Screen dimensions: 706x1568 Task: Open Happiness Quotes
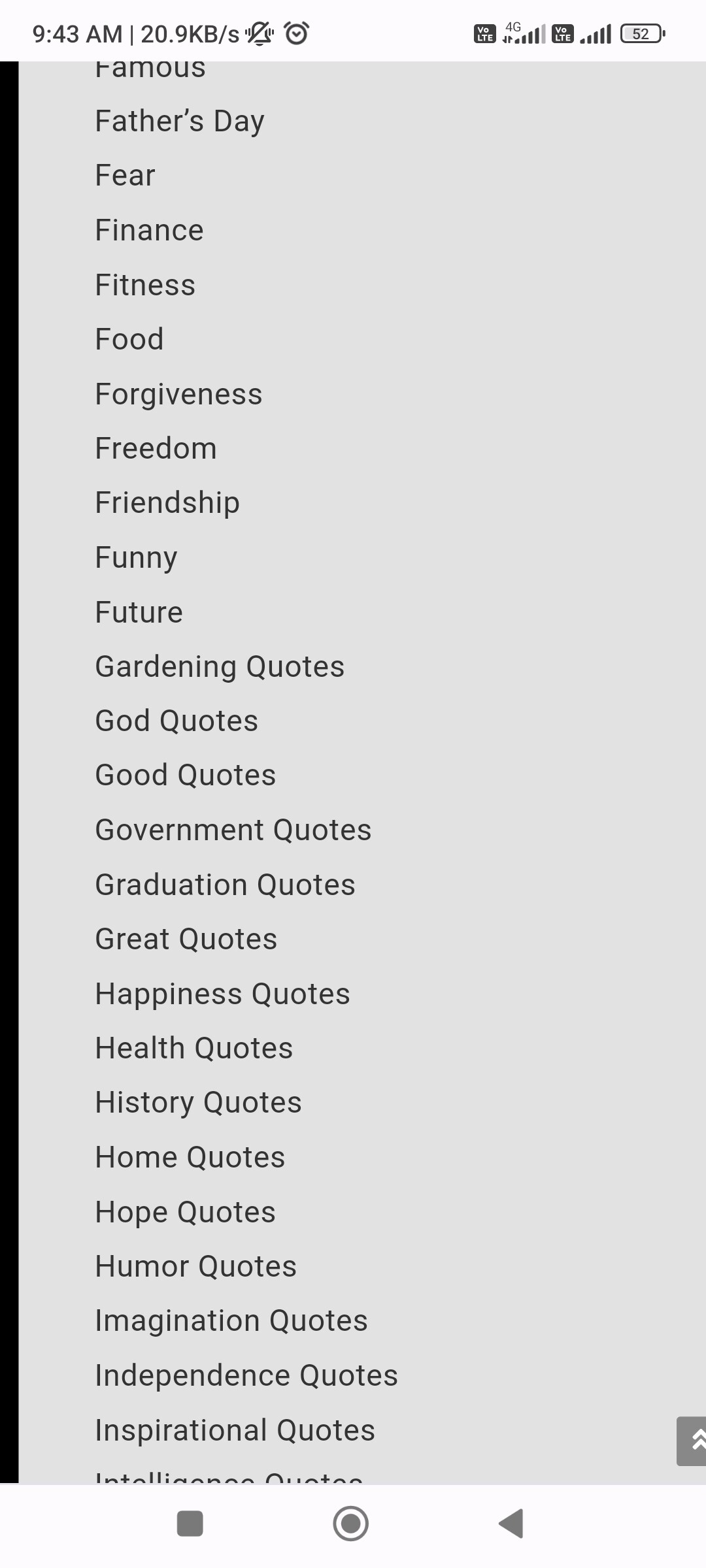223,994
